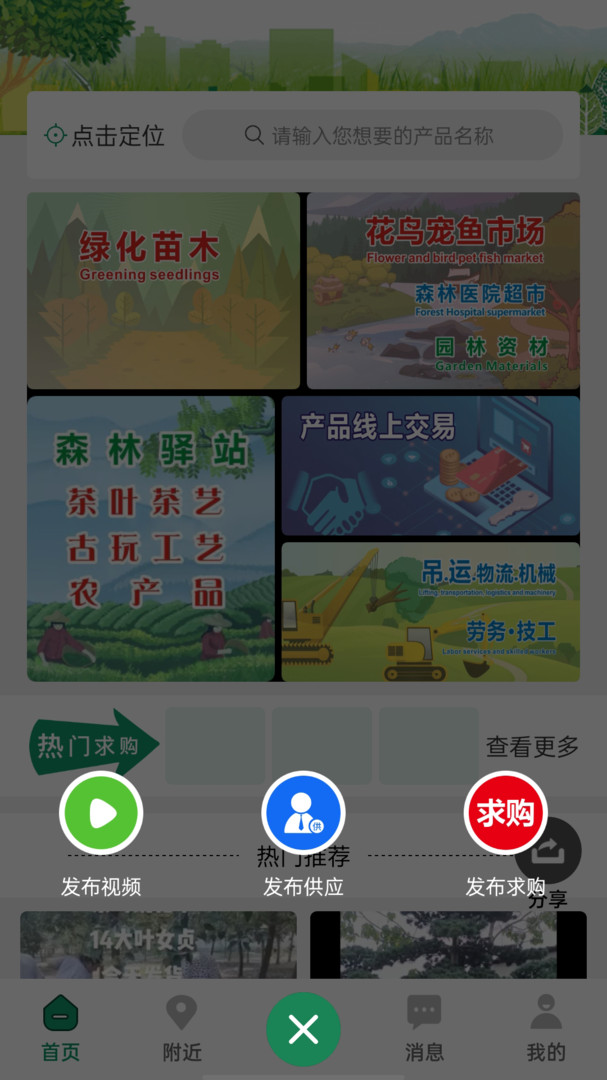Tap the 发布视频 publish video button

[x=101, y=813]
